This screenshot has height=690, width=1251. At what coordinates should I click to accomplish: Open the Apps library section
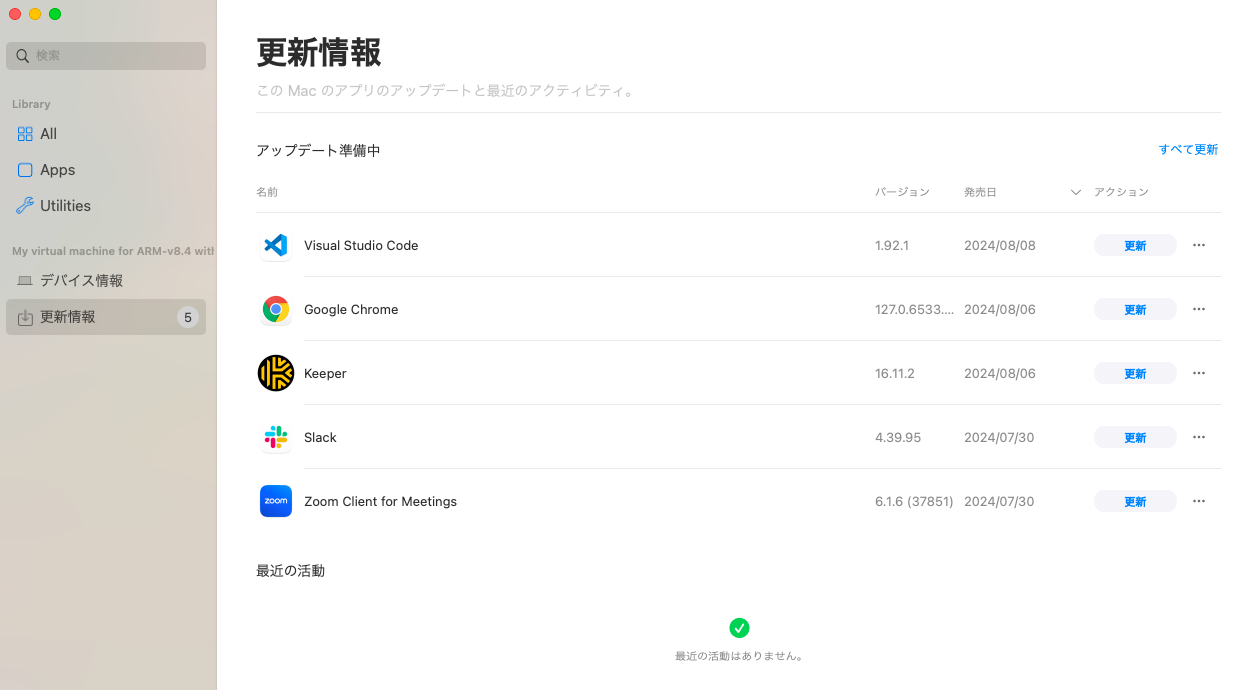tap(57, 170)
